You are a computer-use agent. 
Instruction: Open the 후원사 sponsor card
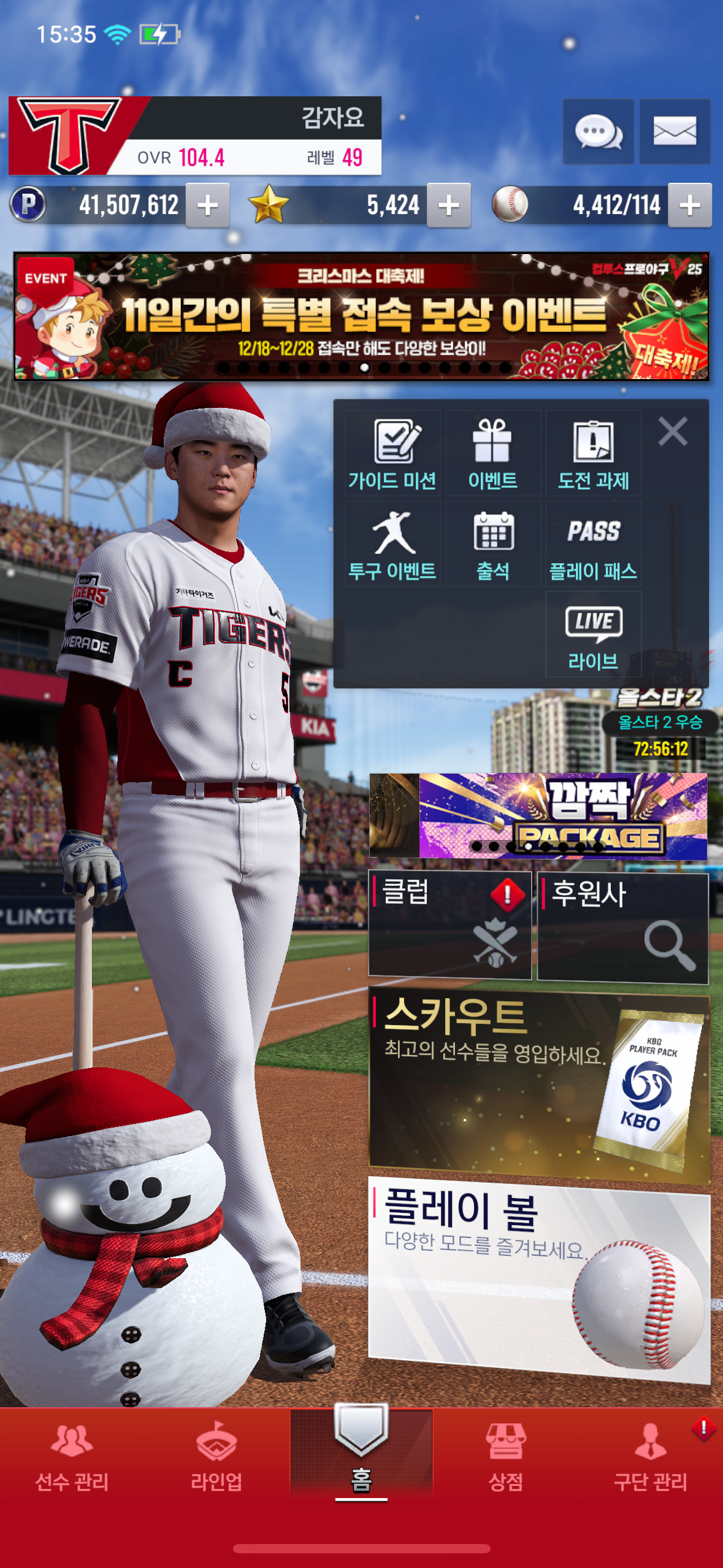622,928
